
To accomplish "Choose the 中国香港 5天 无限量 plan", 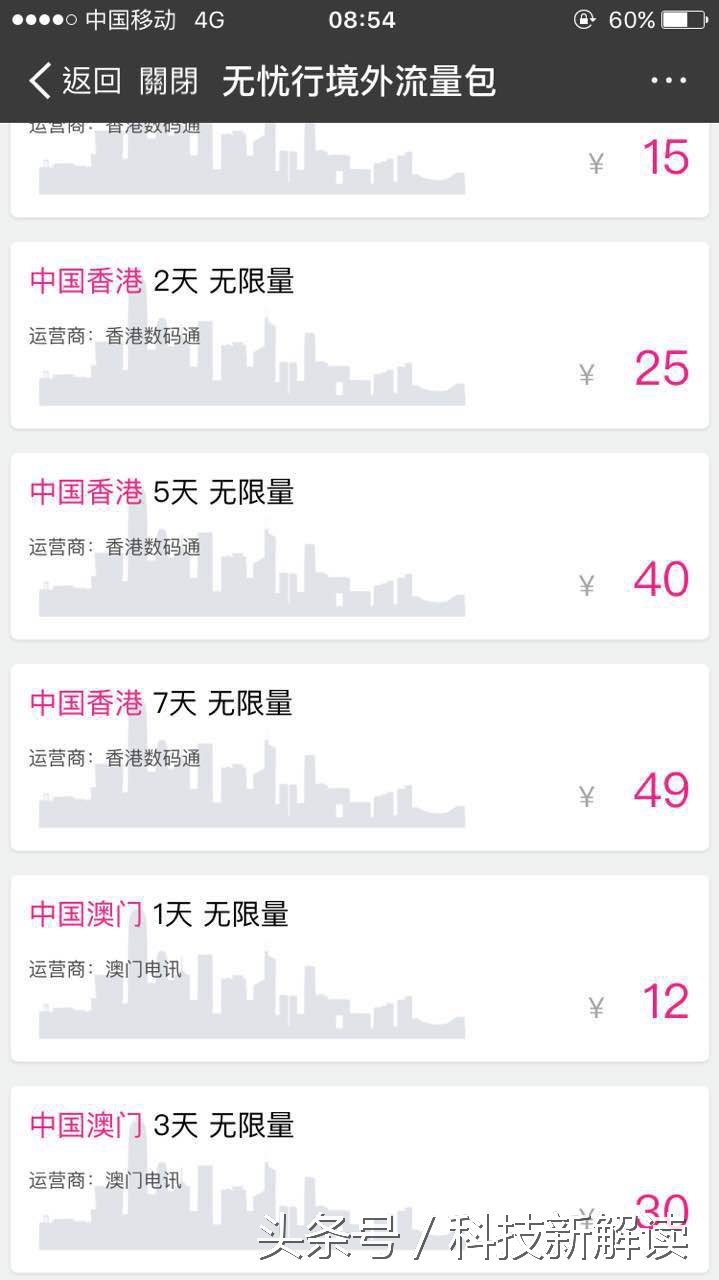I will click(x=359, y=546).
